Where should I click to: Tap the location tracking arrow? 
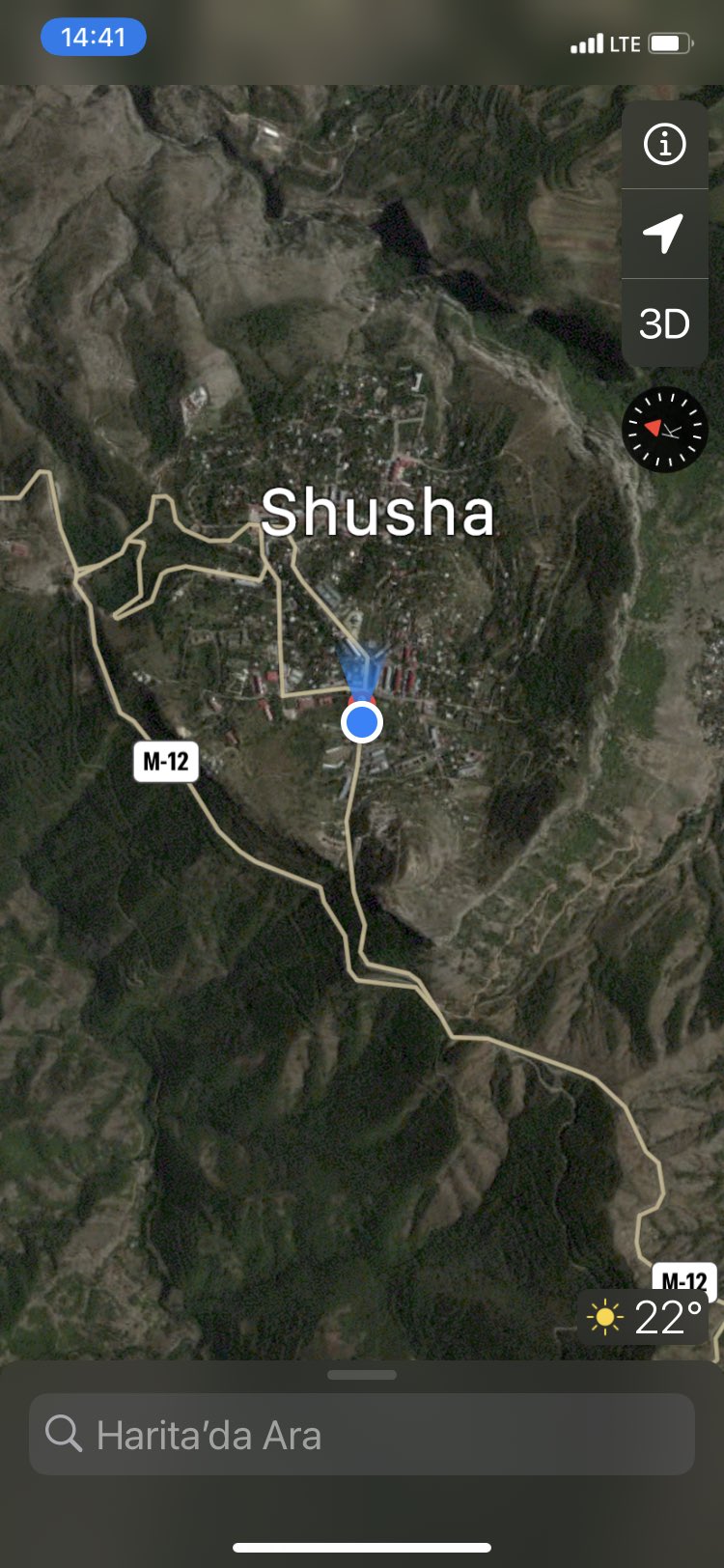pos(664,234)
